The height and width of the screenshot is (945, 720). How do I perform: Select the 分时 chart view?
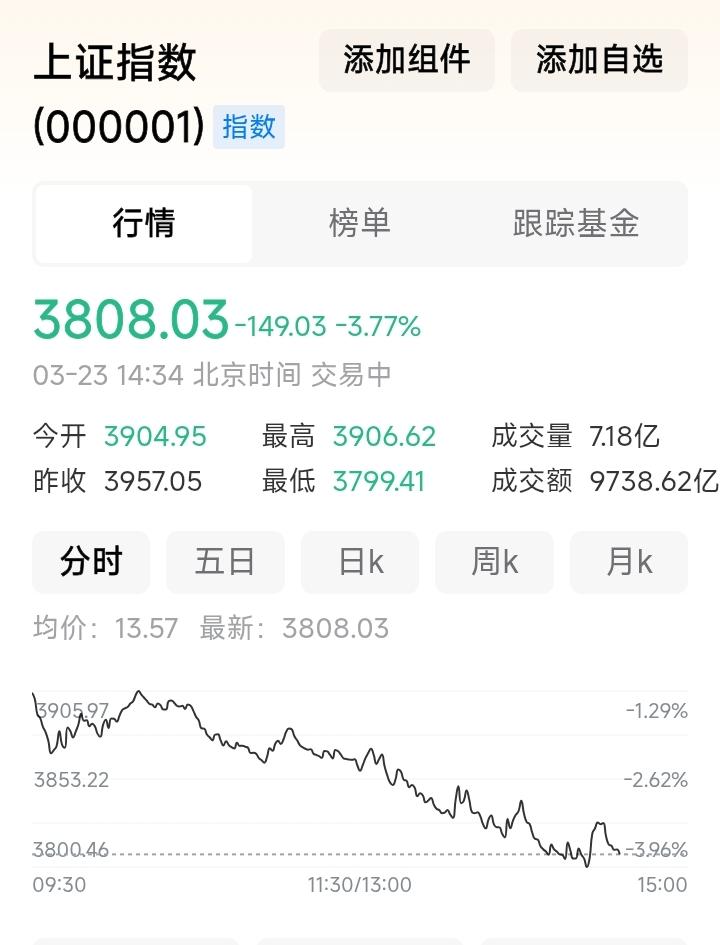pyautogui.click(x=90, y=562)
